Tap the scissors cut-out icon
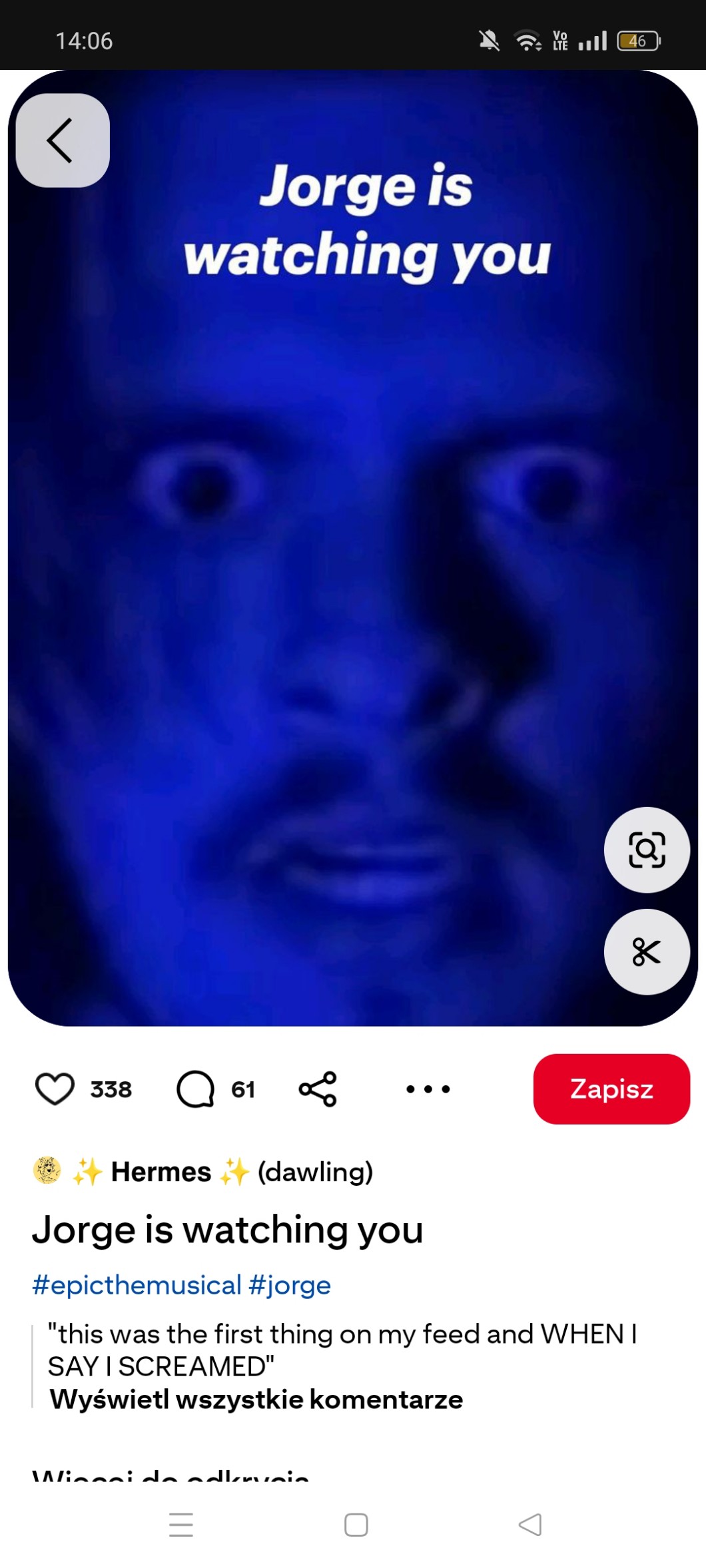The width and height of the screenshot is (706, 1568). pyautogui.click(x=646, y=951)
